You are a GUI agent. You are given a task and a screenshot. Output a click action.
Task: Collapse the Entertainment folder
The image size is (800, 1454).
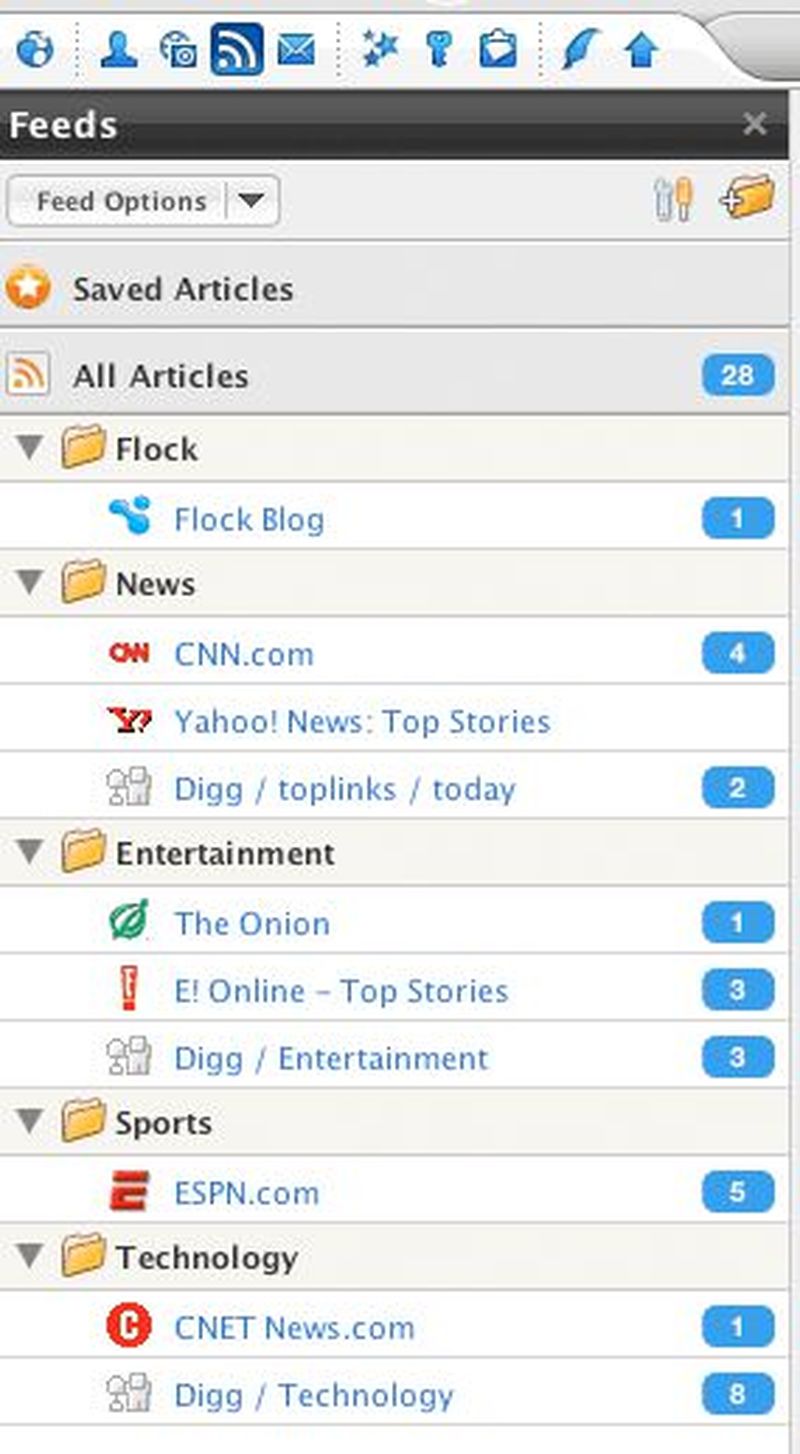pyautogui.click(x=30, y=852)
